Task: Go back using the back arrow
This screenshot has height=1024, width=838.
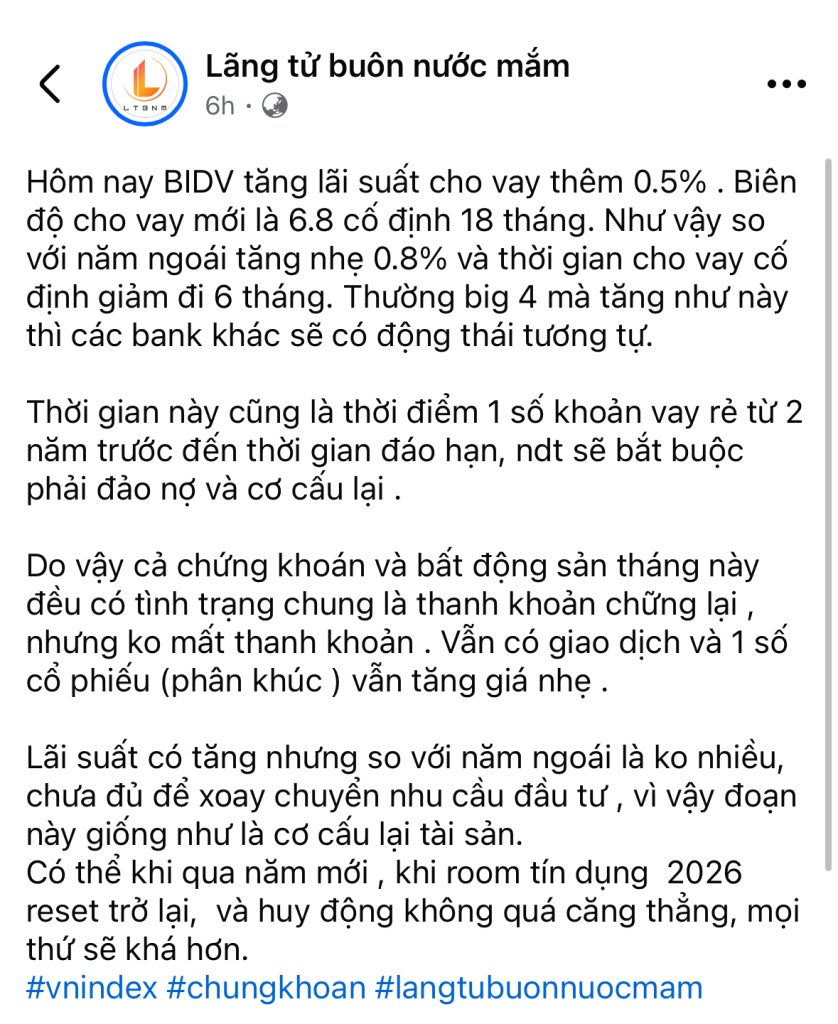Action: coord(50,84)
